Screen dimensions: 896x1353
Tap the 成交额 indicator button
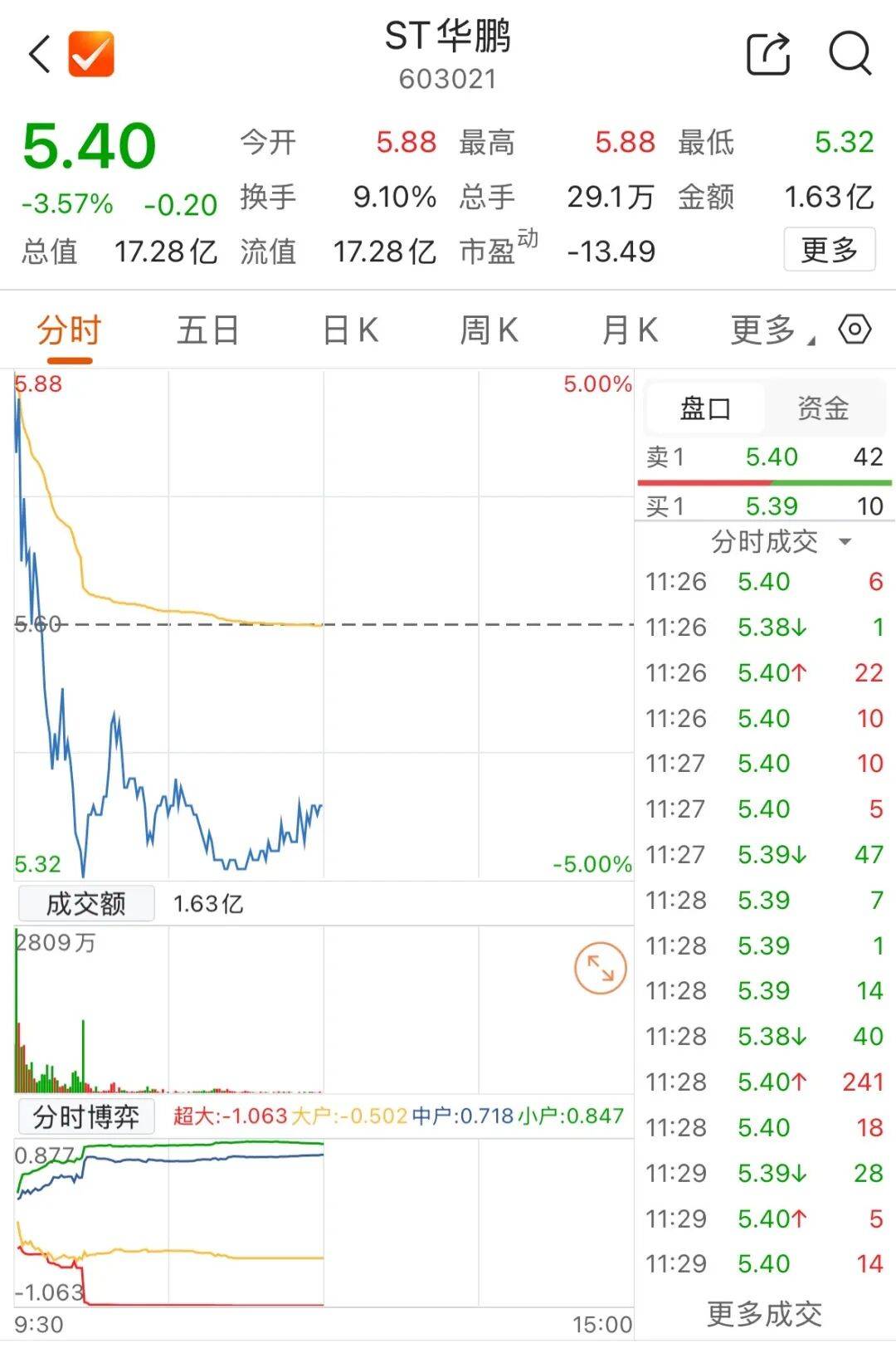click(86, 903)
